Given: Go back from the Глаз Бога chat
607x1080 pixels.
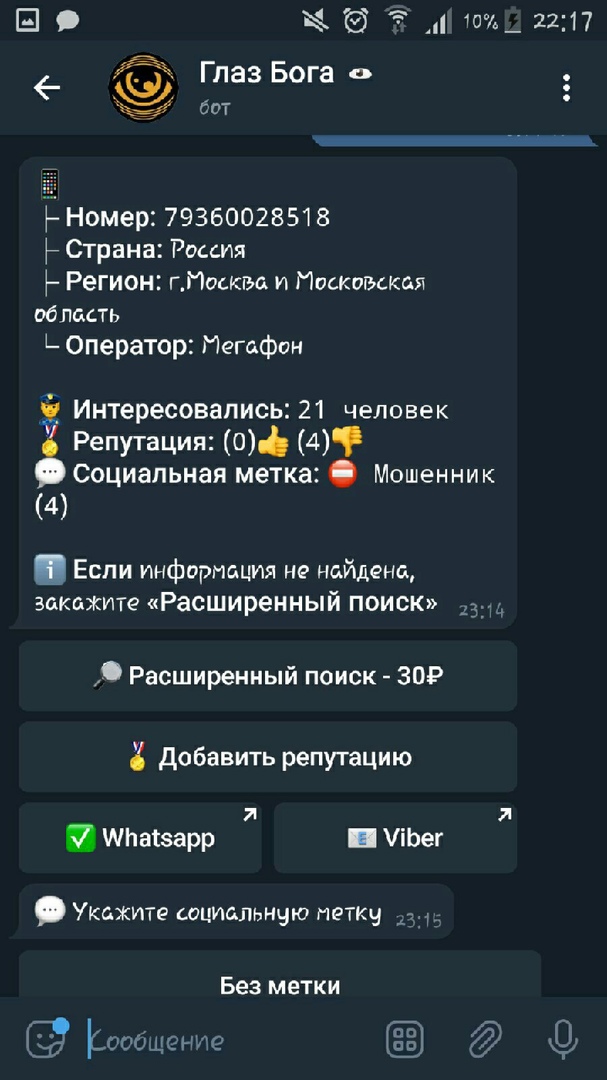Looking at the screenshot, I should pyautogui.click(x=47, y=88).
